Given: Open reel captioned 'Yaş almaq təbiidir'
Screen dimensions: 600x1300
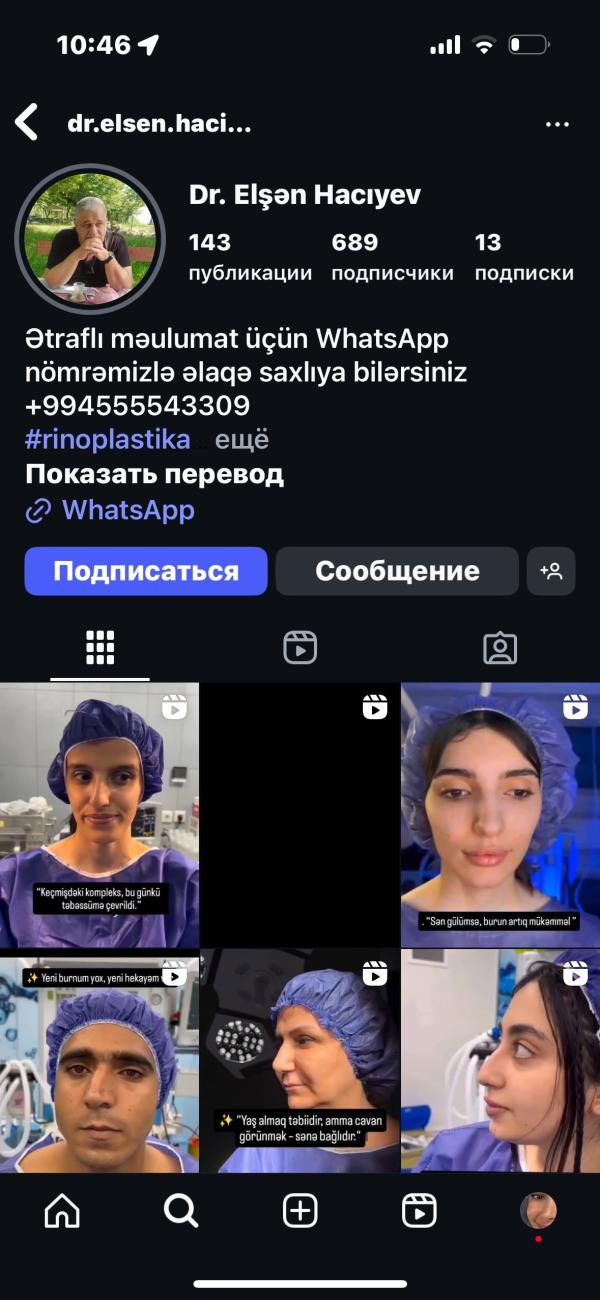Looking at the screenshot, I should click(300, 1061).
